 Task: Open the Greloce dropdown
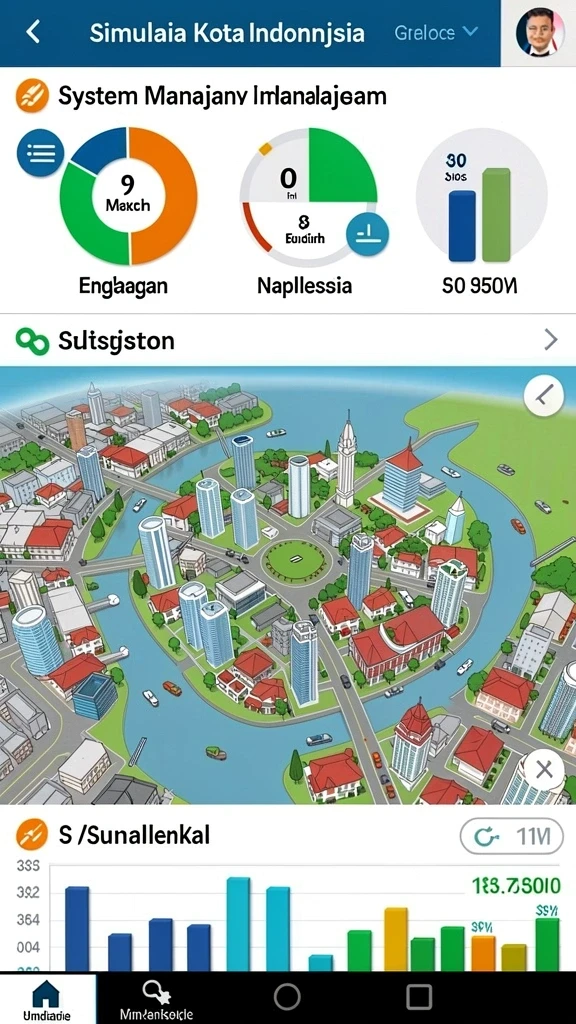coord(436,32)
